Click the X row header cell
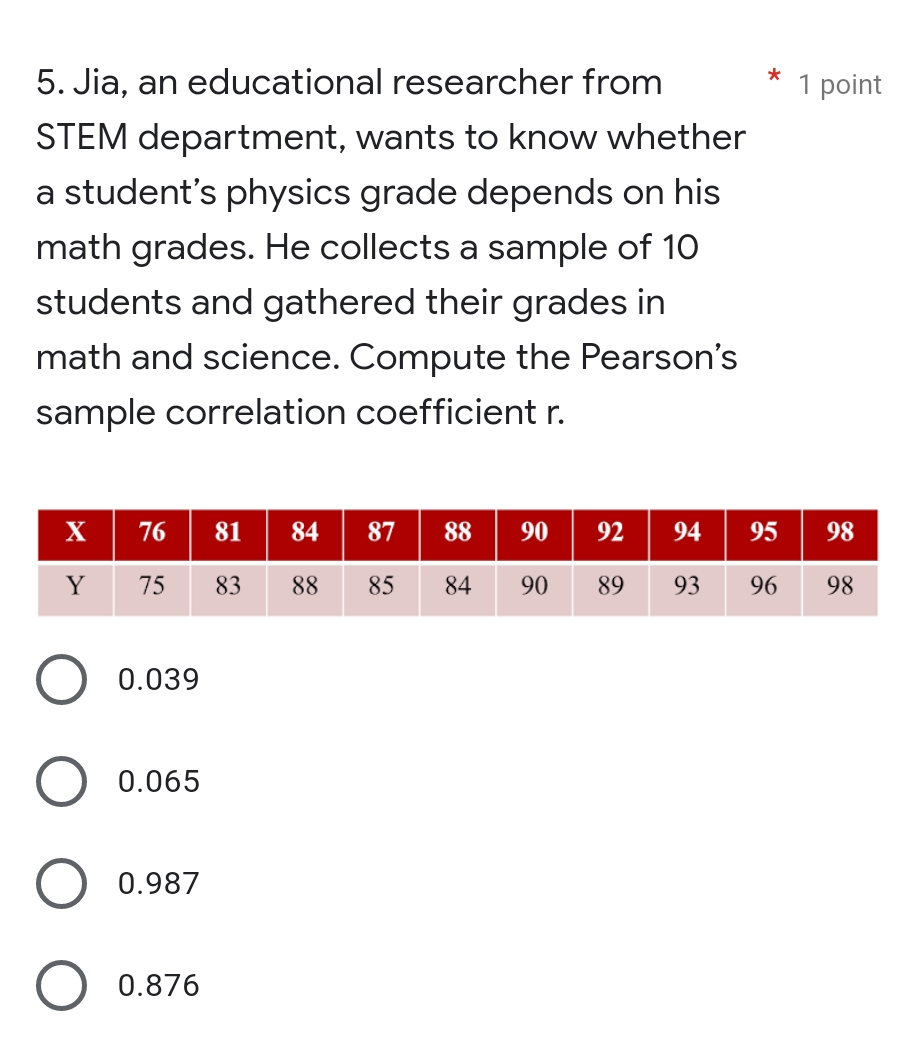 pos(74,533)
